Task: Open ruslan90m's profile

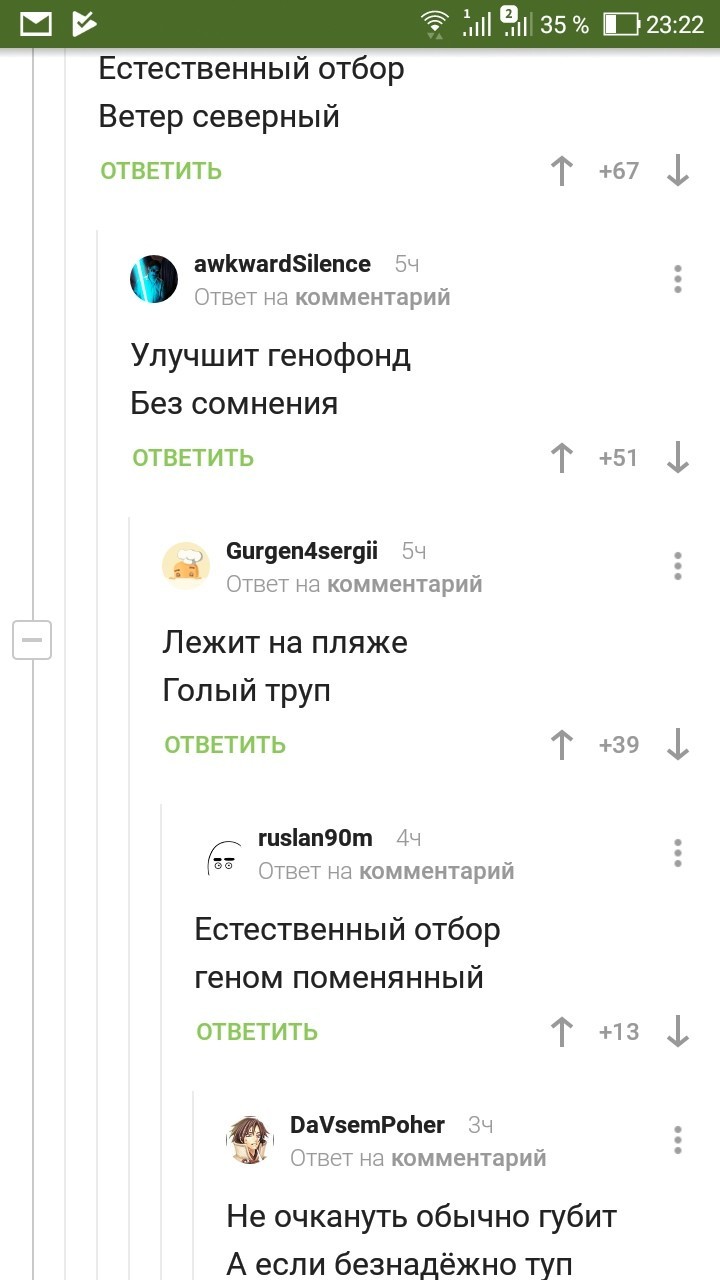Action: [x=315, y=838]
